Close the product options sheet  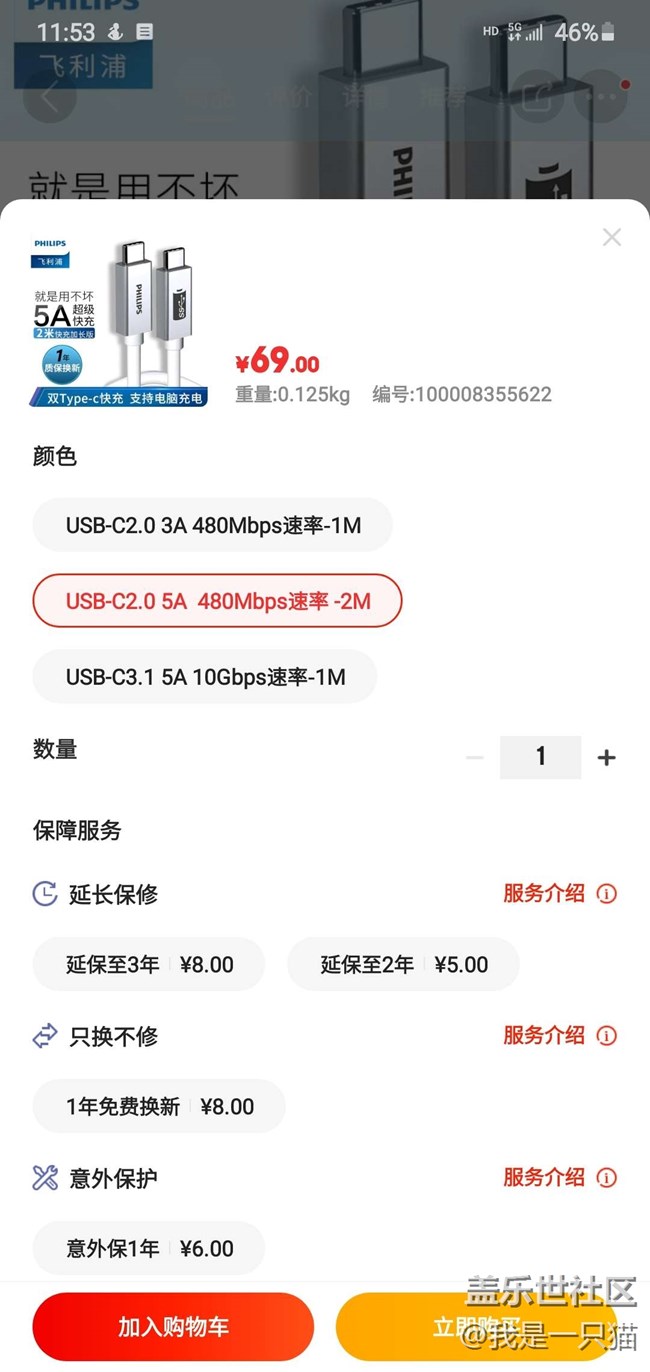pos(611,237)
